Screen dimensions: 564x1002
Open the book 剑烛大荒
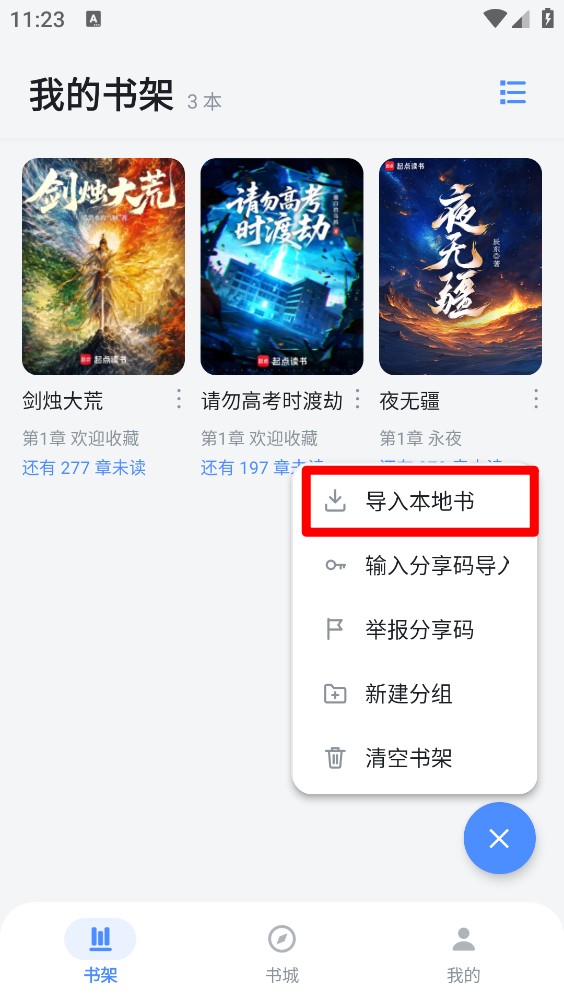coord(103,266)
